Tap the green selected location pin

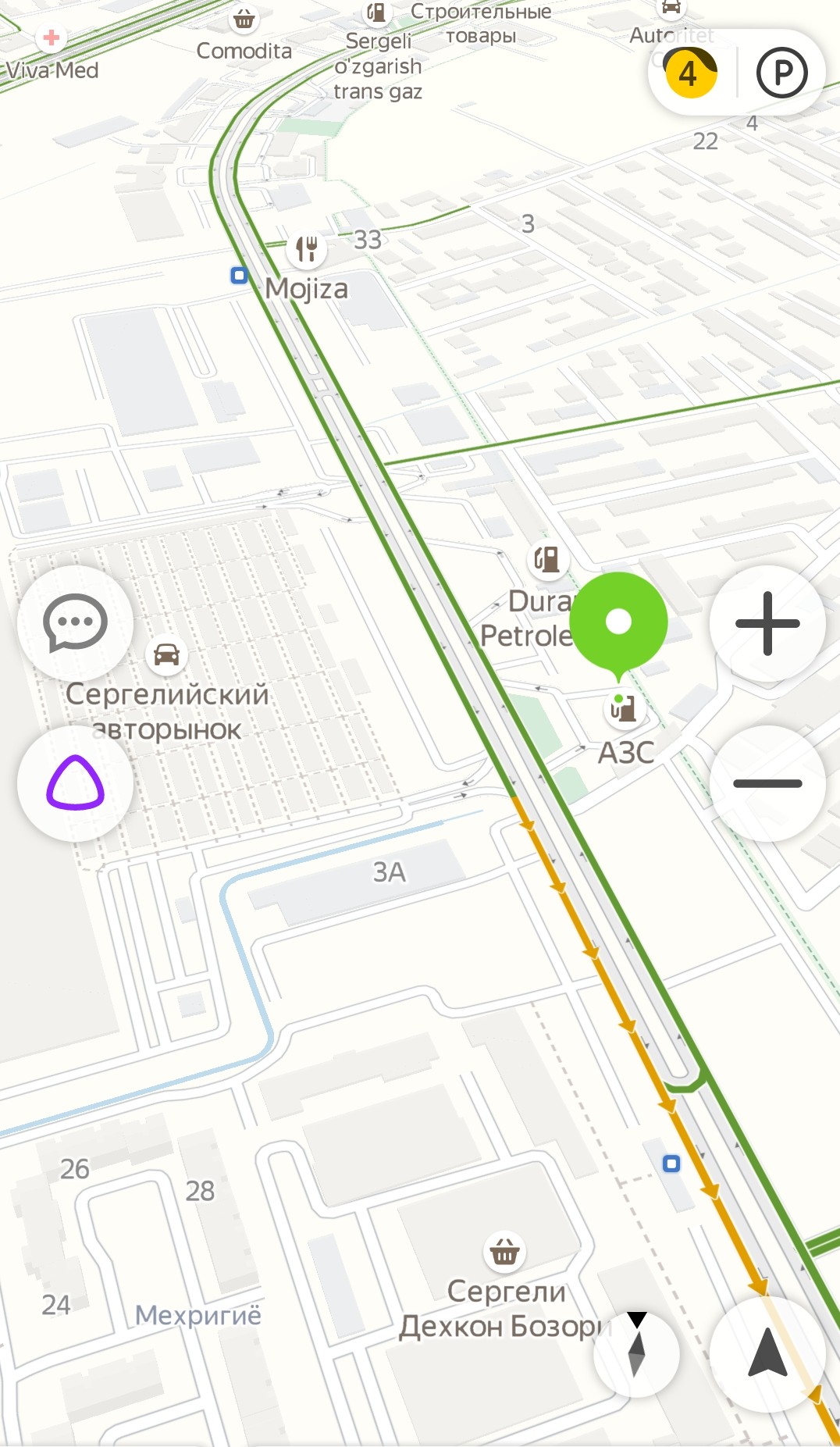pyautogui.click(x=618, y=622)
